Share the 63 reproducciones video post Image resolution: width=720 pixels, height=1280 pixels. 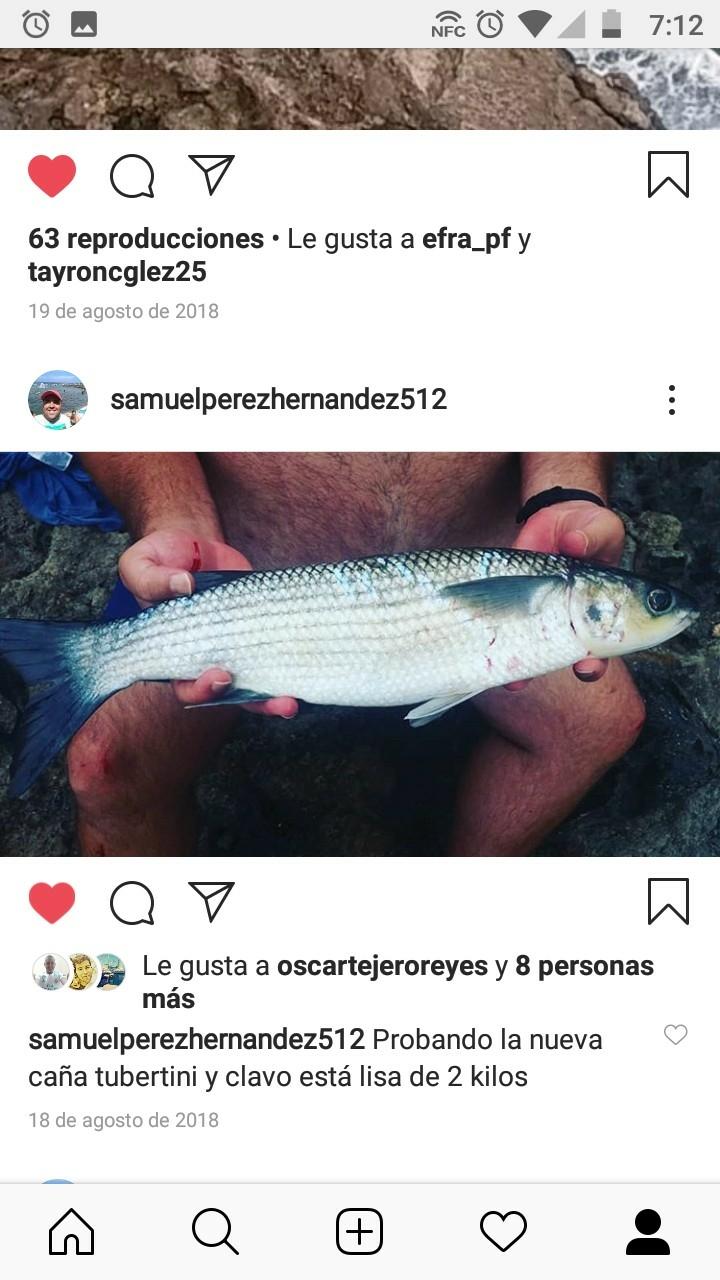point(211,176)
